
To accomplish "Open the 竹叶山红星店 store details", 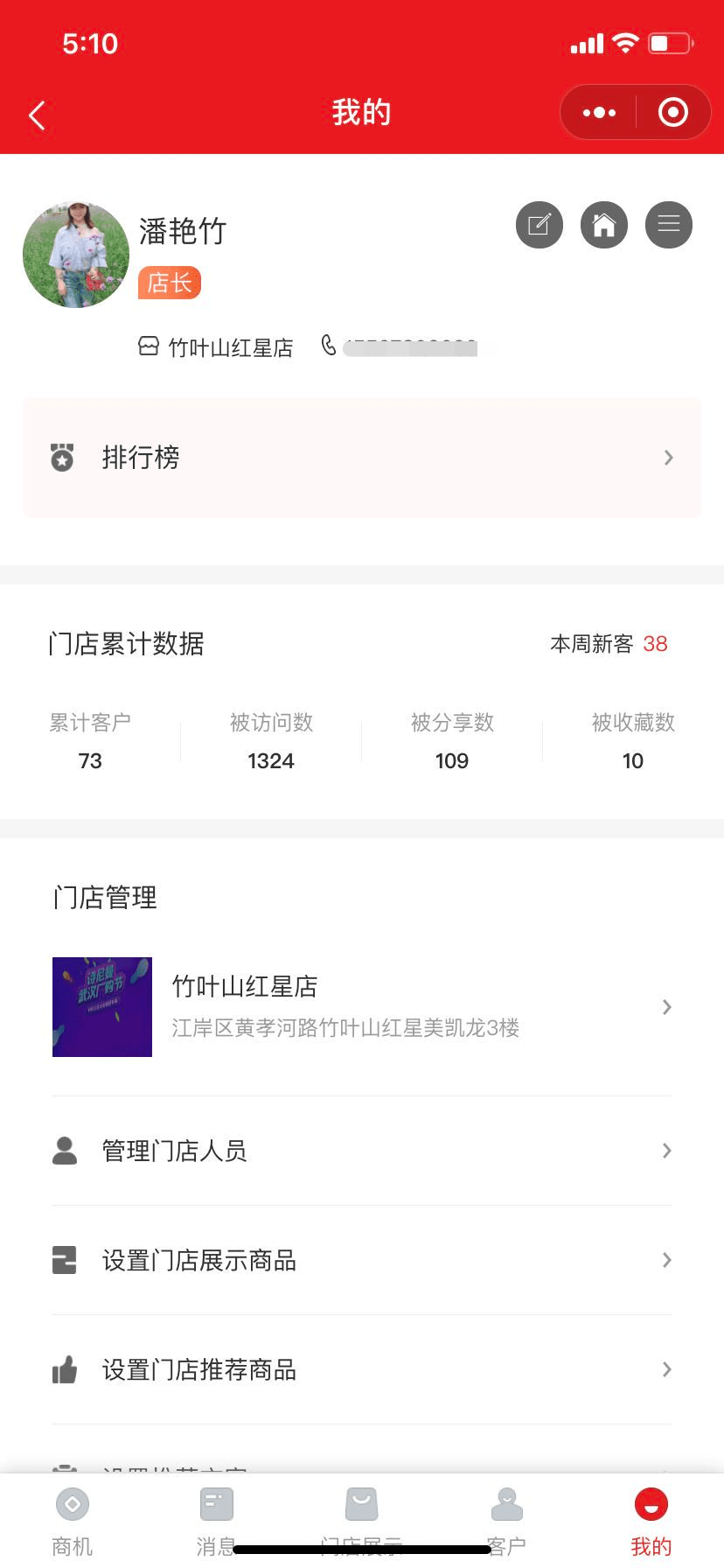I will 362,1007.
